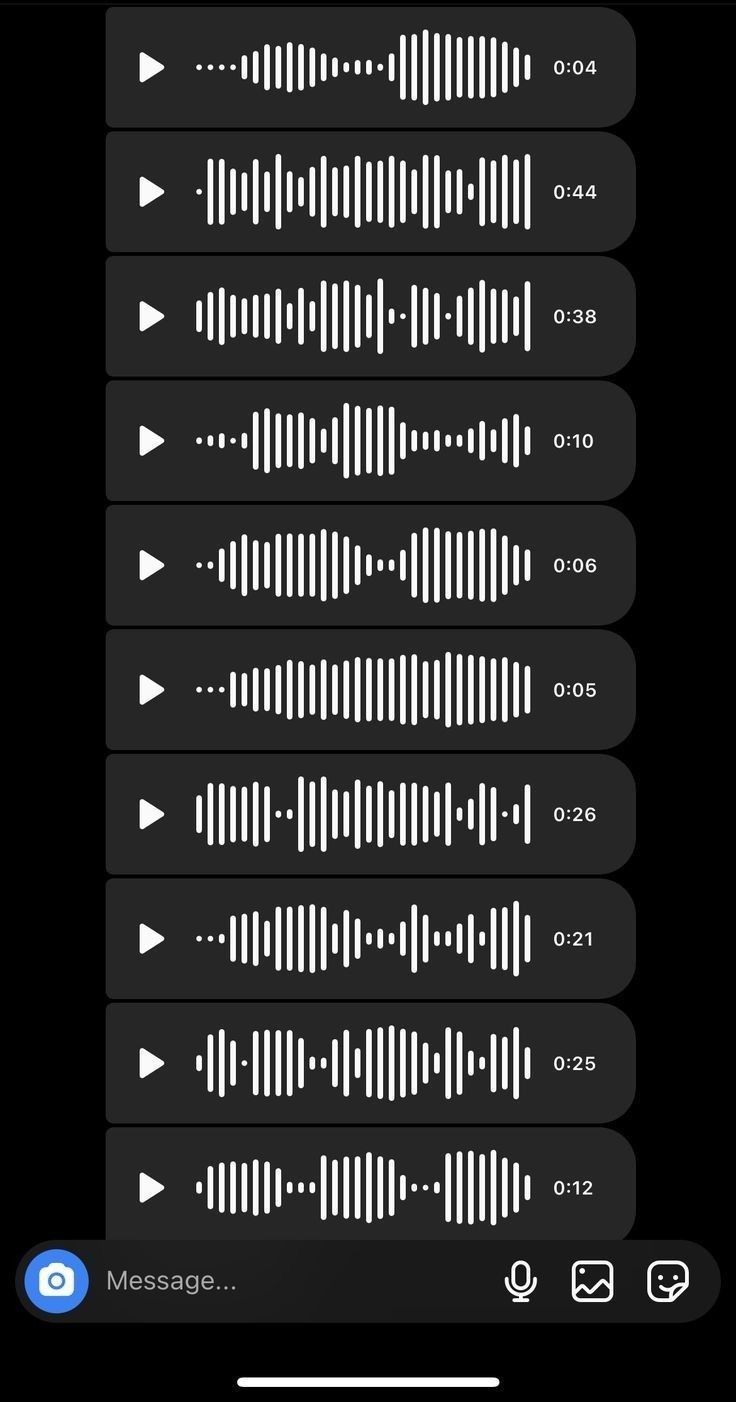
Task: Play the 0:38 voice message
Action: [x=151, y=316]
